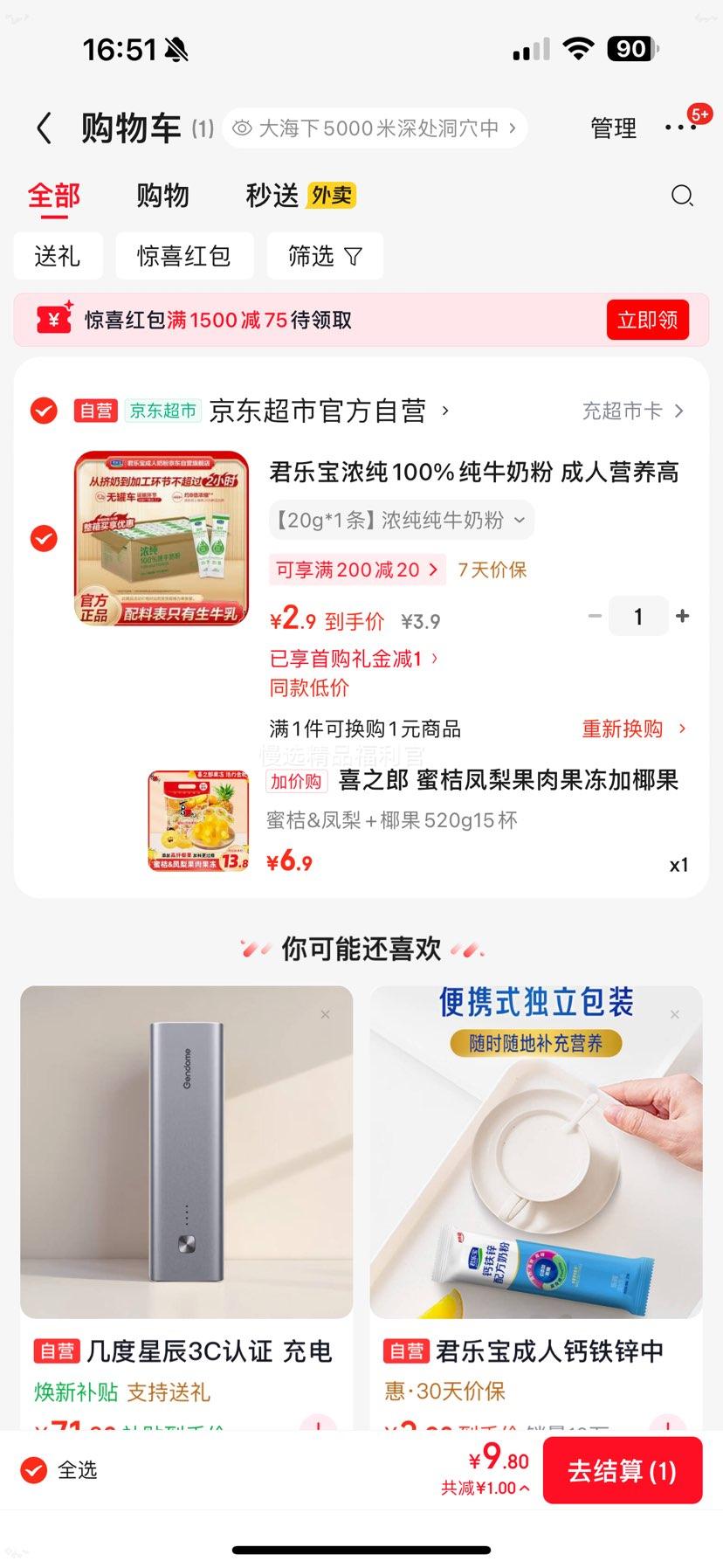The height and width of the screenshot is (1568, 723).
Task: Toggle the 京东超市官方自营 store checkbox
Action: [x=43, y=411]
